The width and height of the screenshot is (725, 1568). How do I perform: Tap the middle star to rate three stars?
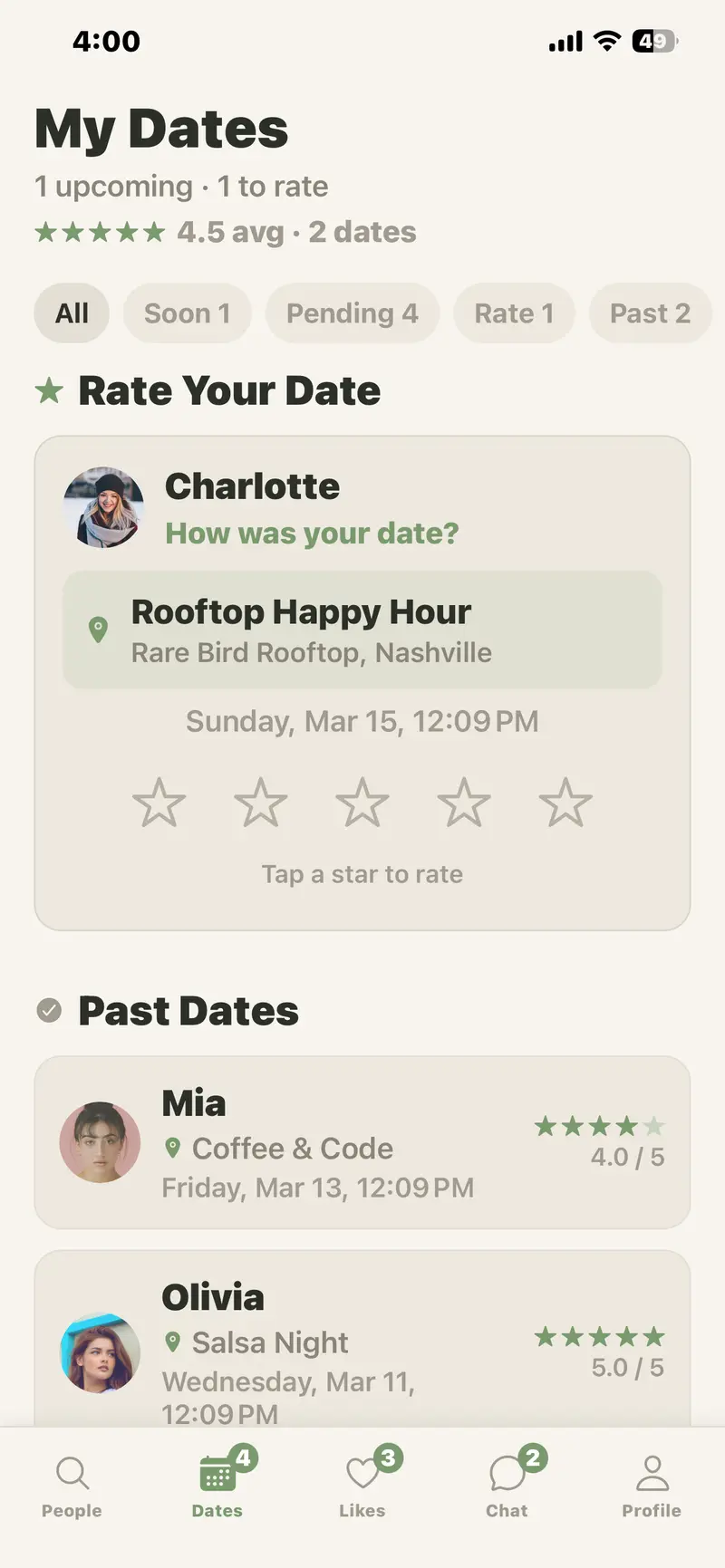362,802
